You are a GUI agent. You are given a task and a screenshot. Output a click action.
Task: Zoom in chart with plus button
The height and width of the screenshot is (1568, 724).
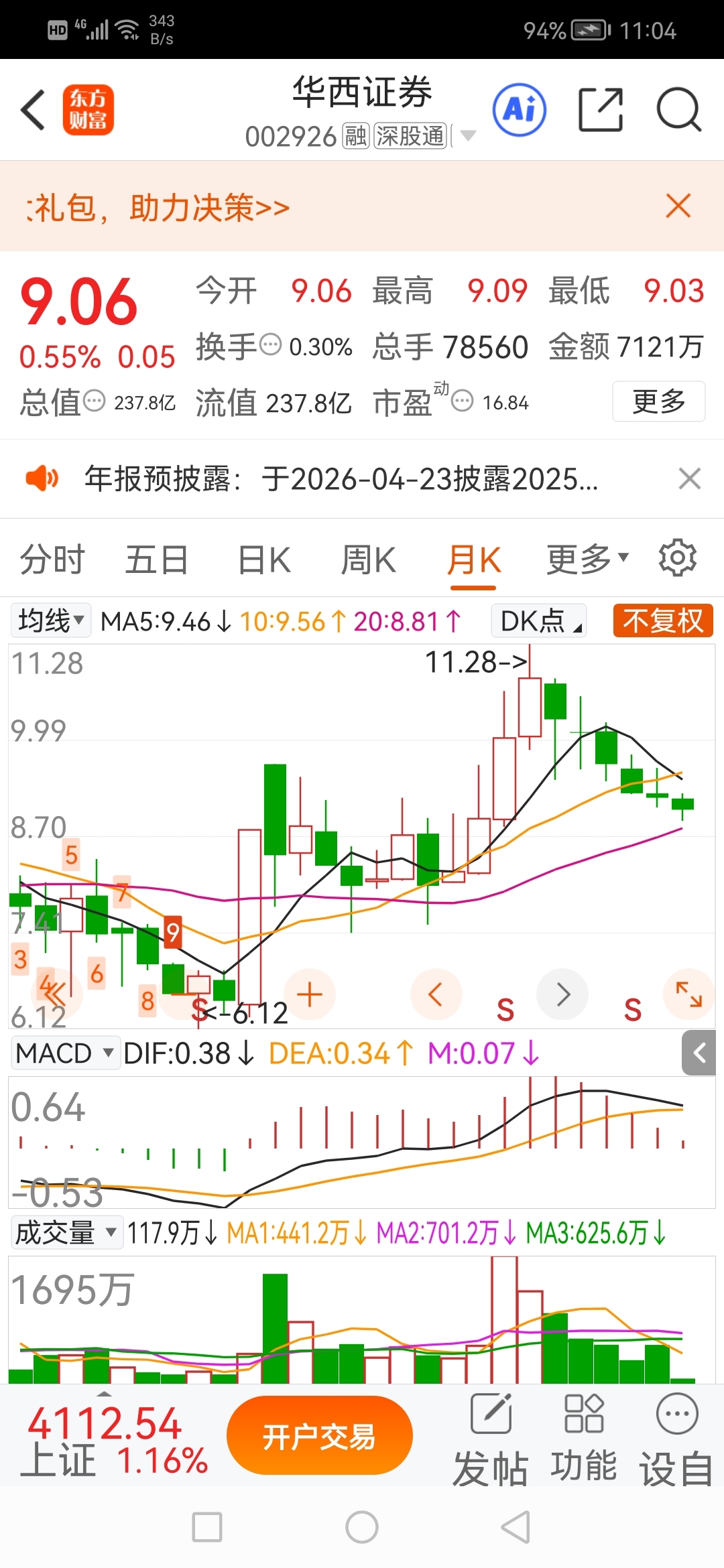point(310,994)
